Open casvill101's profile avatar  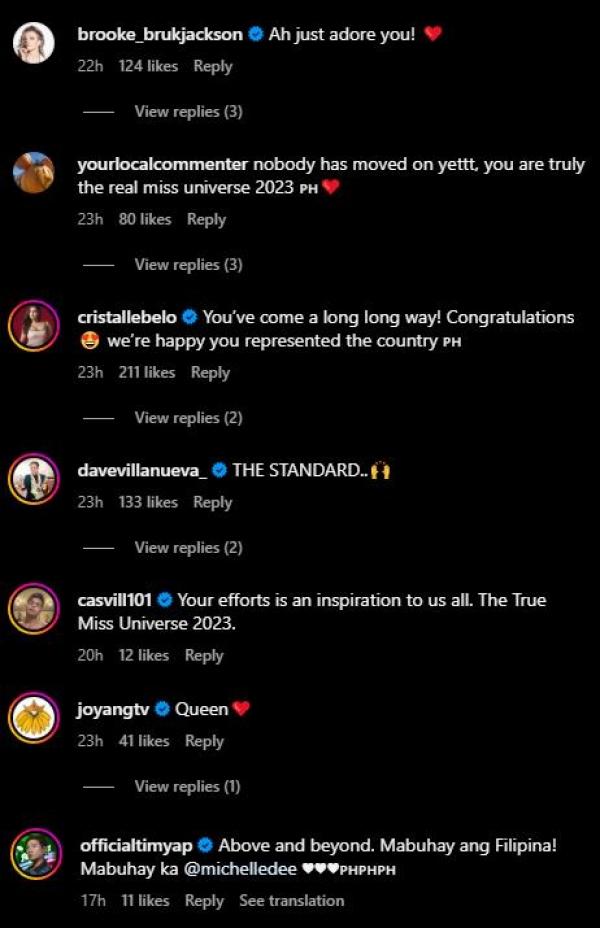[x=33, y=608]
